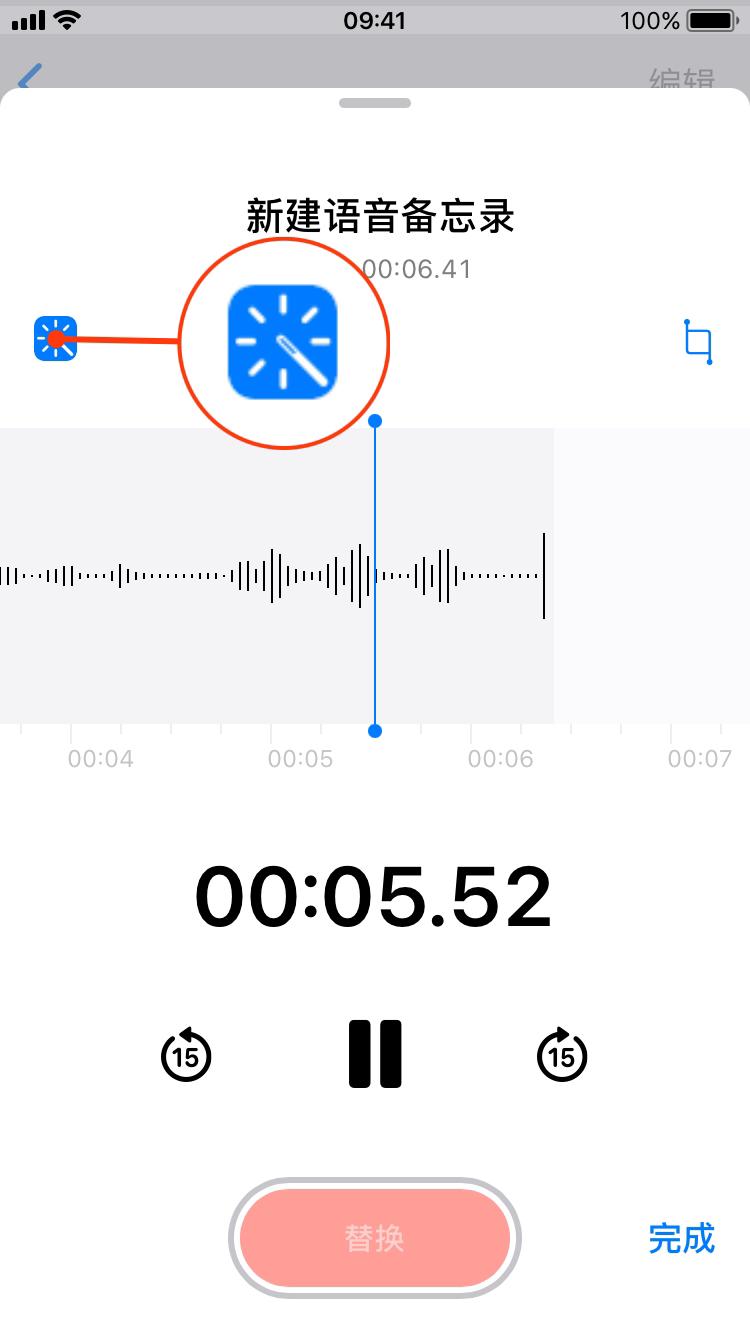Screen dimensions: 750x1334
Task: Tap the 替换 replace button
Action: point(375,1238)
